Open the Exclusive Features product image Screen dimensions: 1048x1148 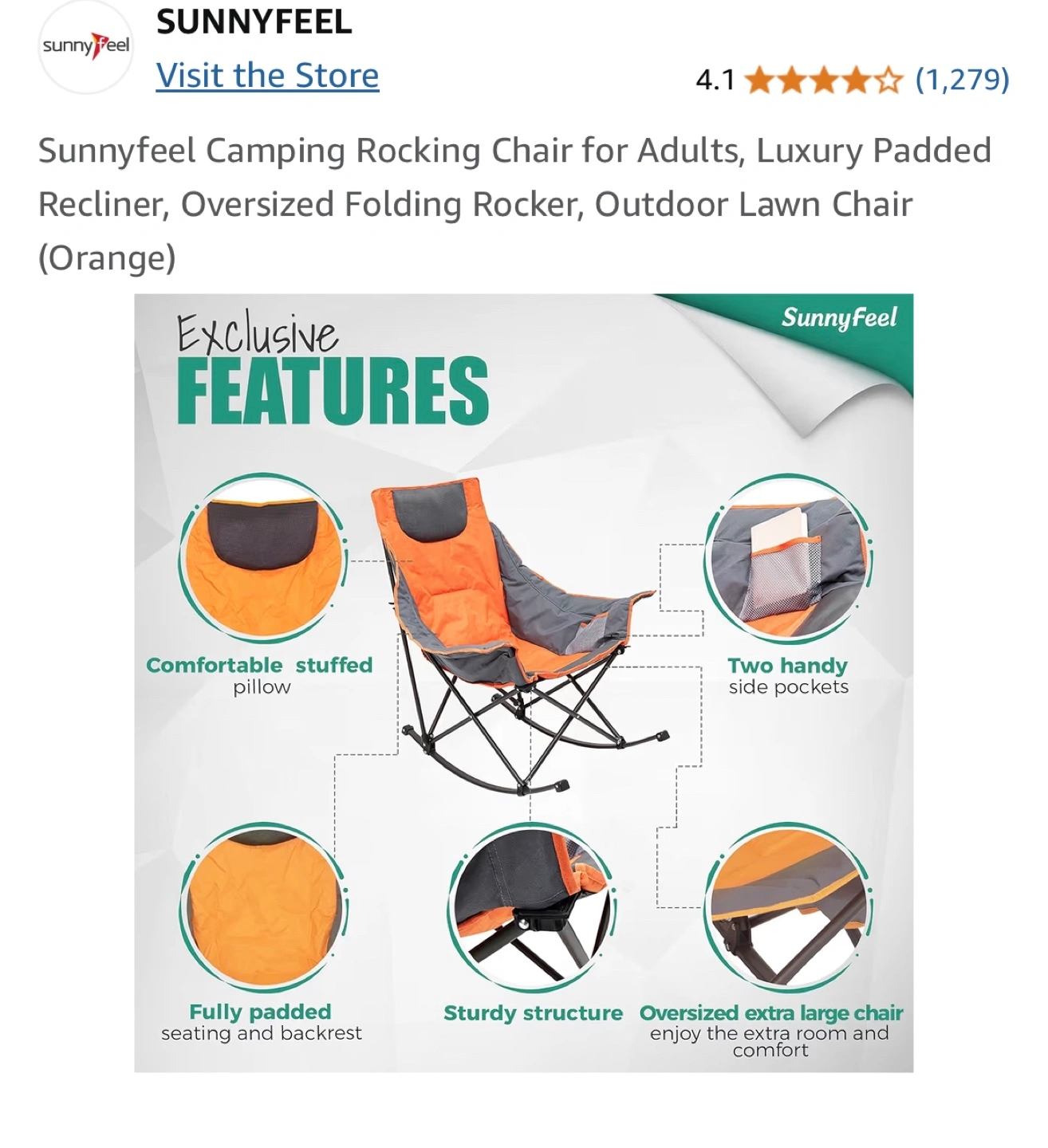pos(523,682)
